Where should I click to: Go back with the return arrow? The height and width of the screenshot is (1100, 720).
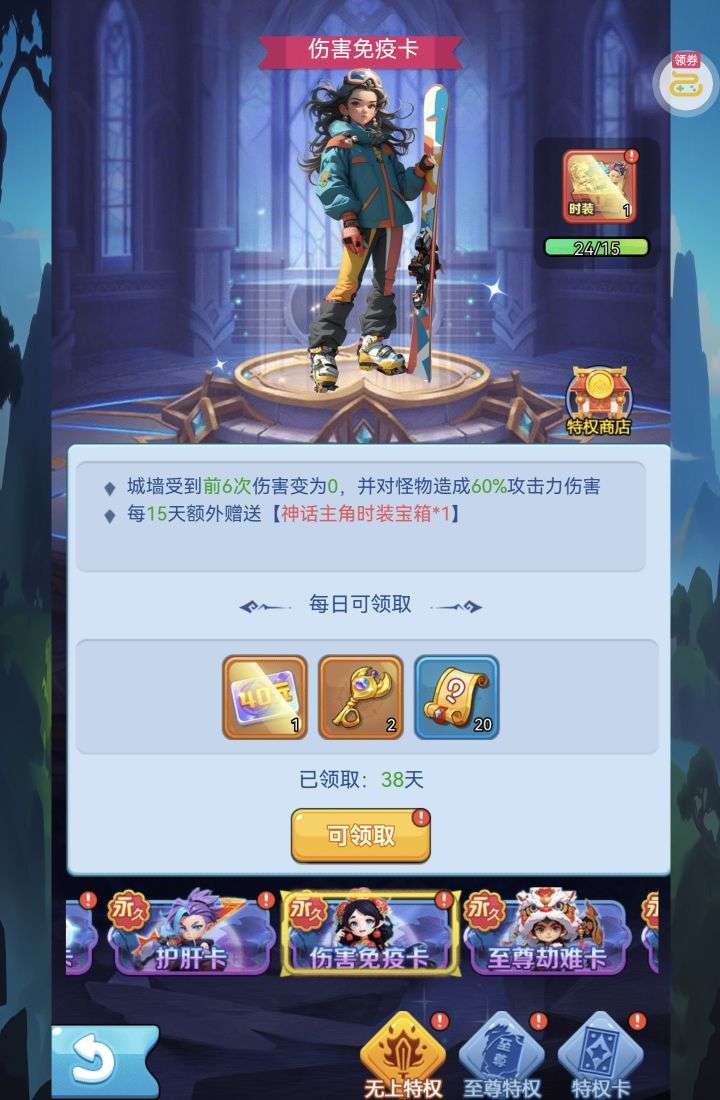(103, 1061)
